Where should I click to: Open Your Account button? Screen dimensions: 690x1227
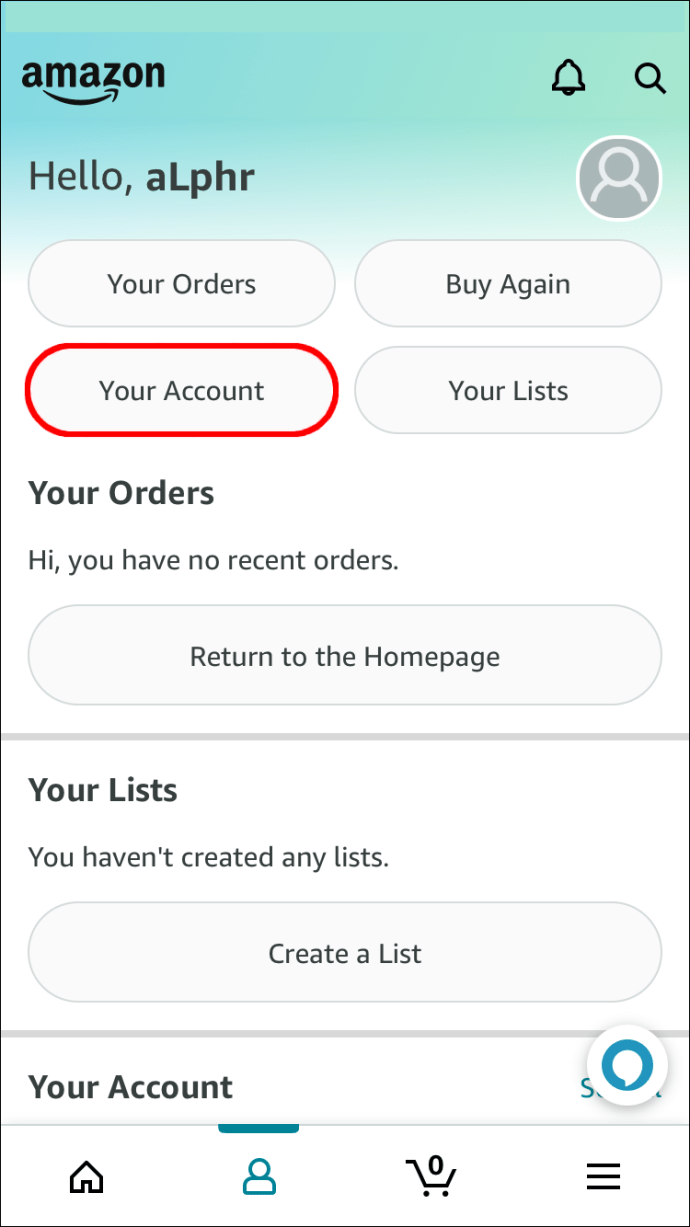(182, 391)
